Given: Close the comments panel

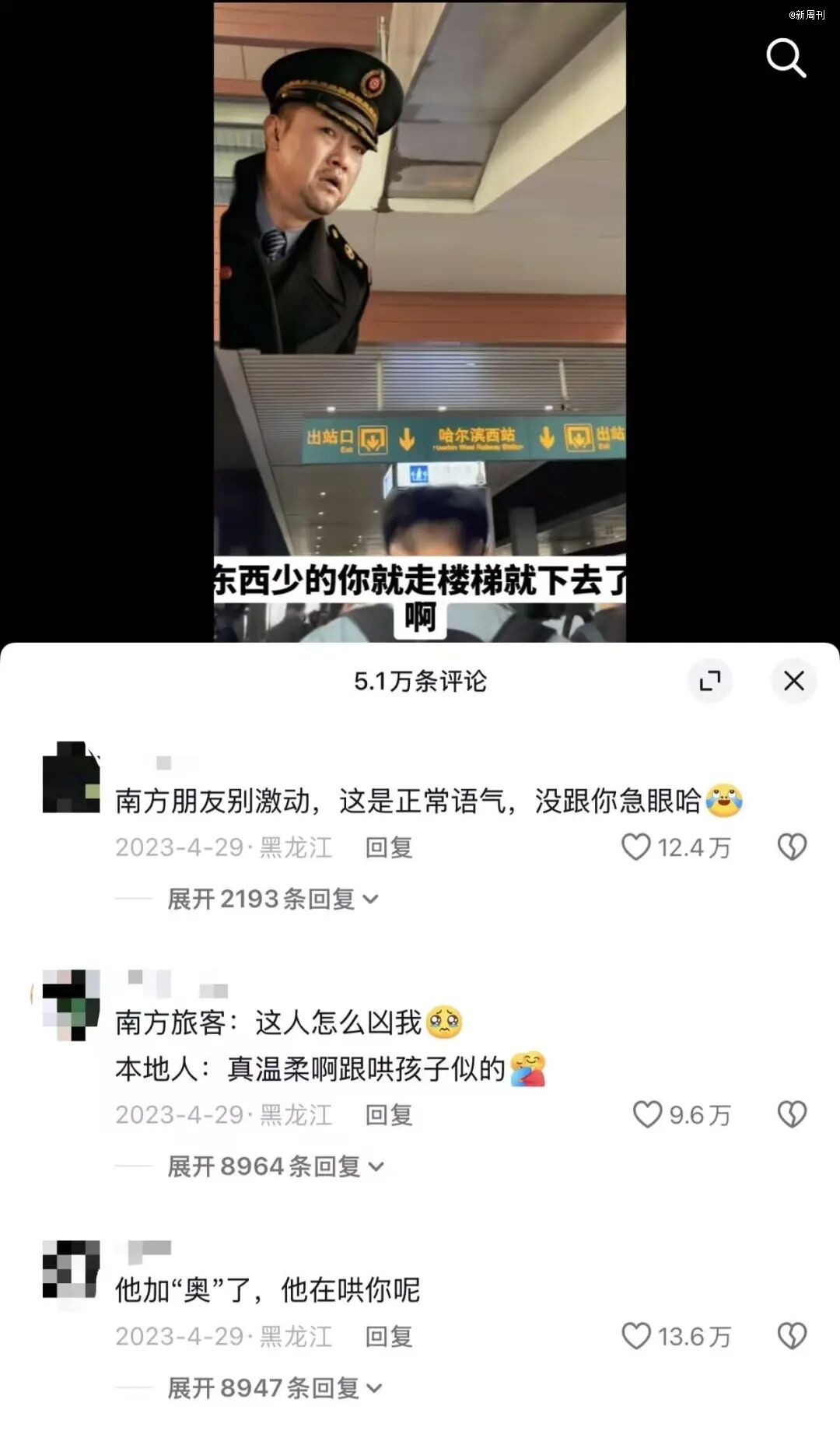Looking at the screenshot, I should (793, 681).
